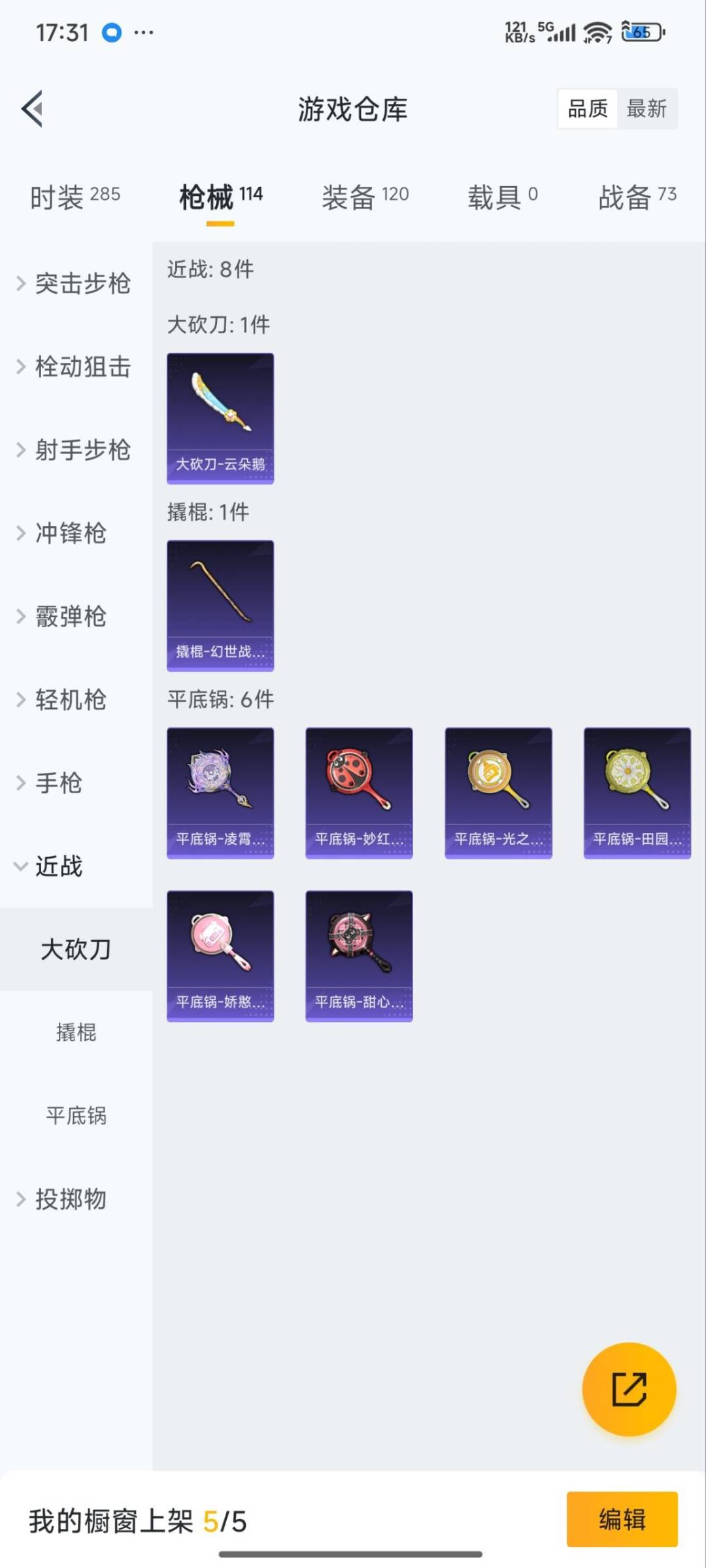Image resolution: width=706 pixels, height=1568 pixels.
Task: Open the 载具 tab
Action: tap(502, 197)
